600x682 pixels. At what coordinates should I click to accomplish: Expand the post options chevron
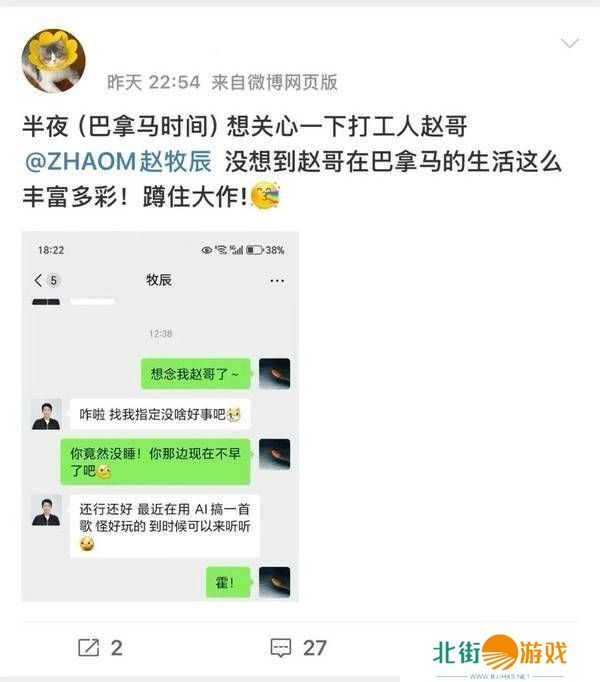(569, 44)
